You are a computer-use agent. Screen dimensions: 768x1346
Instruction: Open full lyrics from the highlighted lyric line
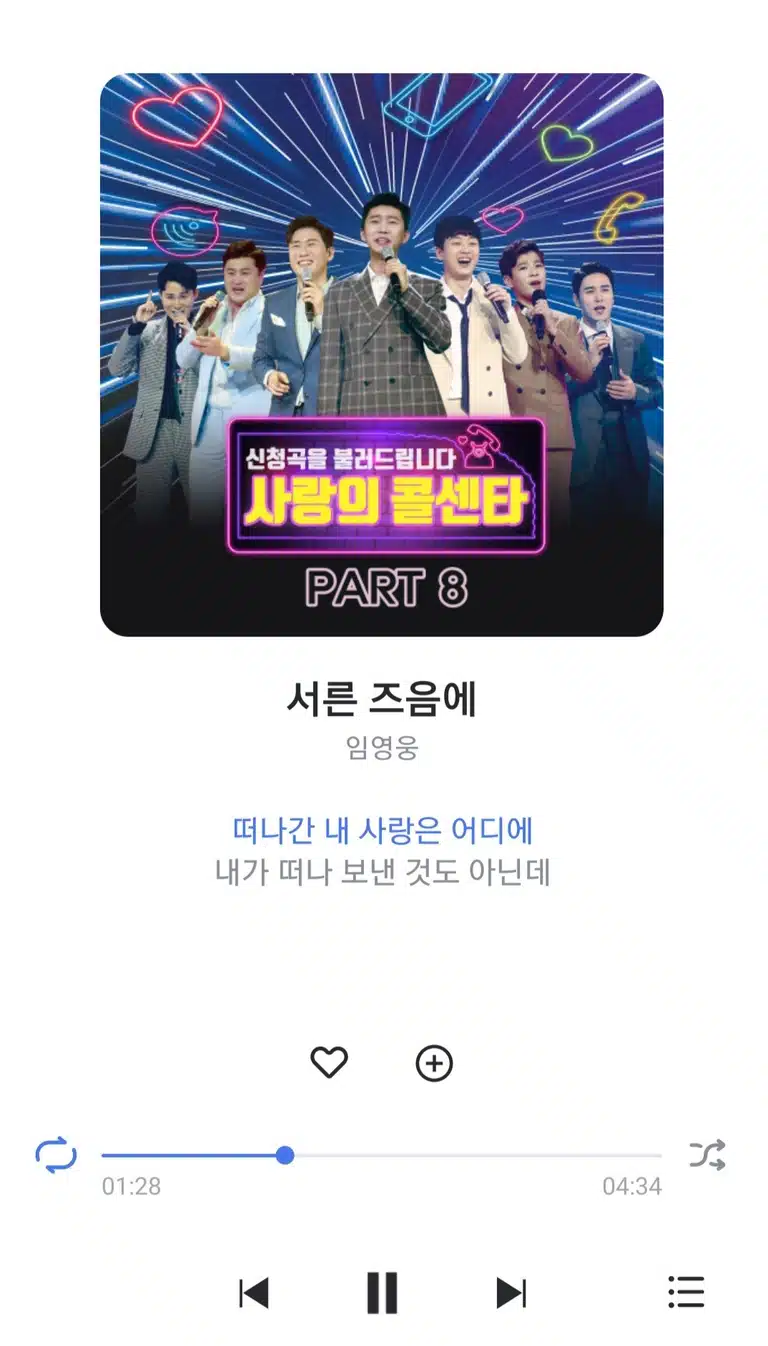[x=383, y=830]
